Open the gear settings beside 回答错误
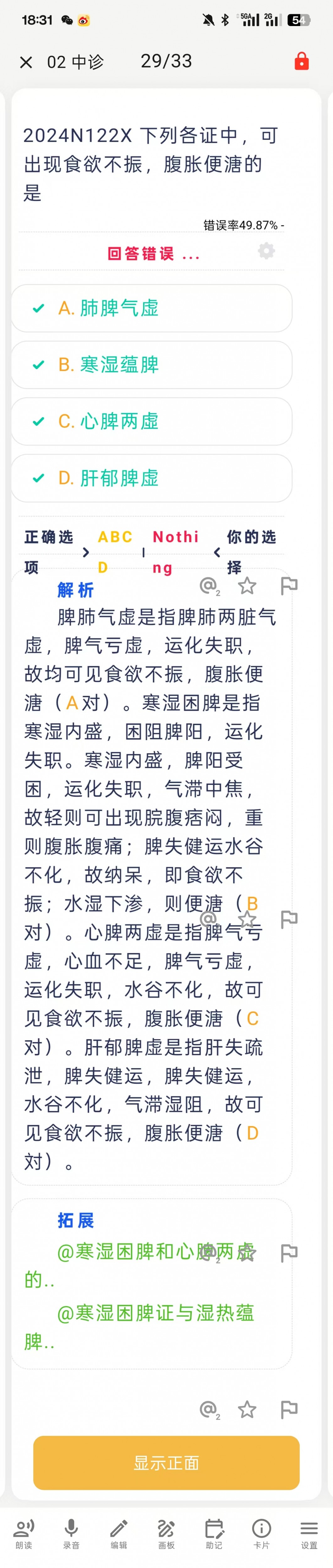The height and width of the screenshot is (1568, 333). [266, 251]
